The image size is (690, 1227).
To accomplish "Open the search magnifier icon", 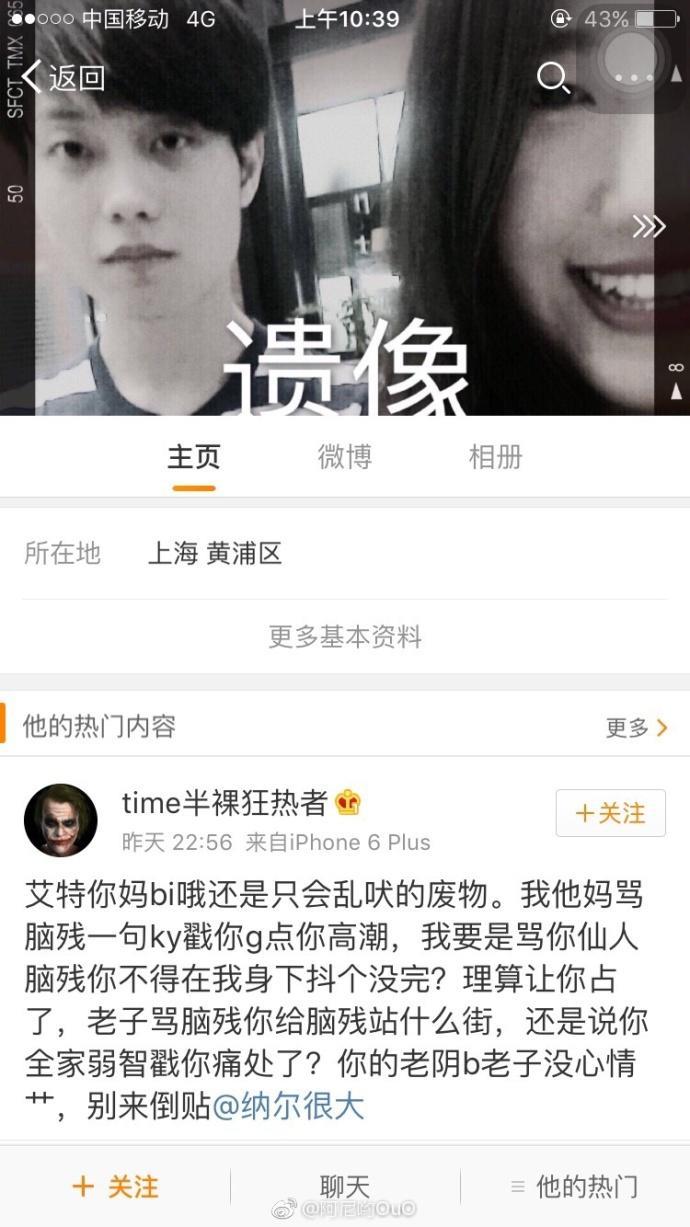I will pos(553,77).
